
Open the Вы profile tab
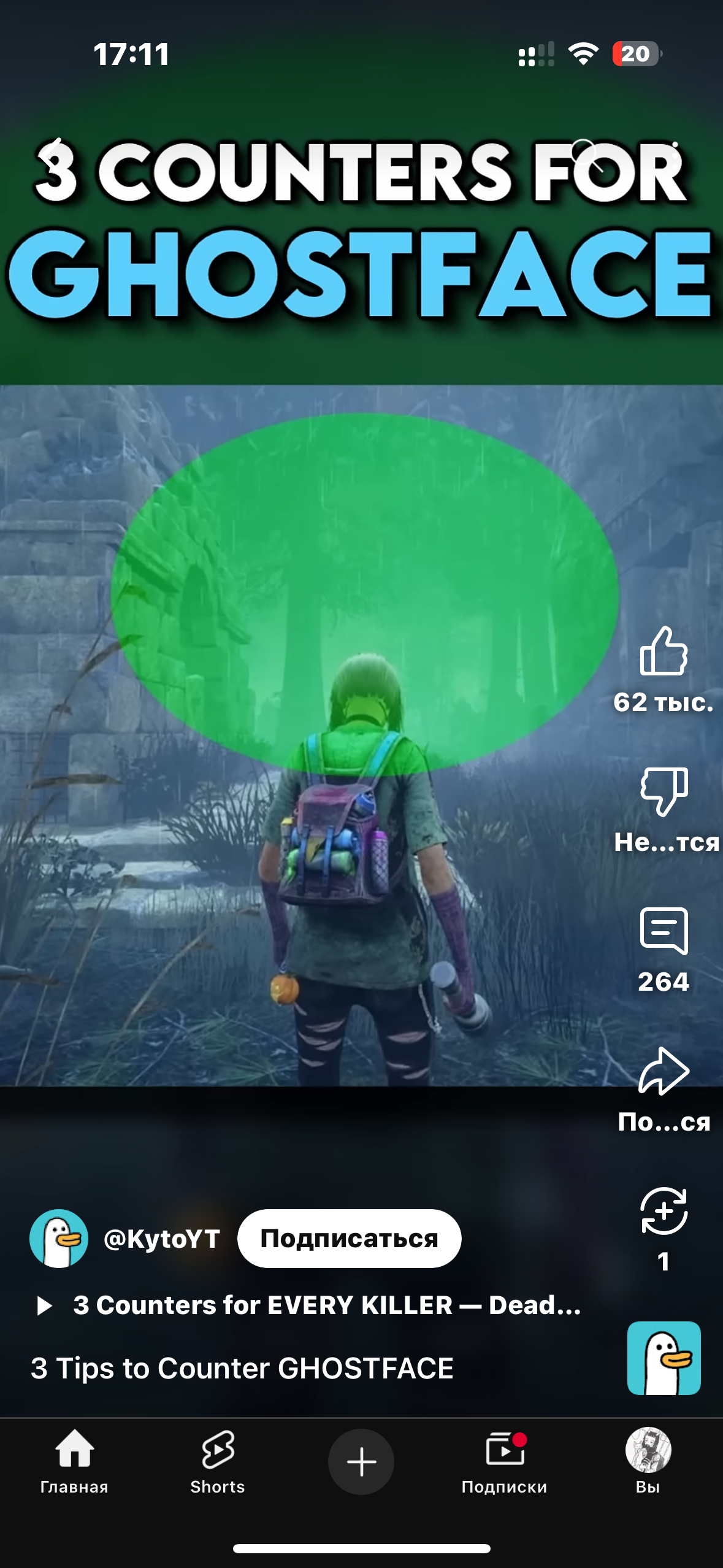tap(648, 1461)
